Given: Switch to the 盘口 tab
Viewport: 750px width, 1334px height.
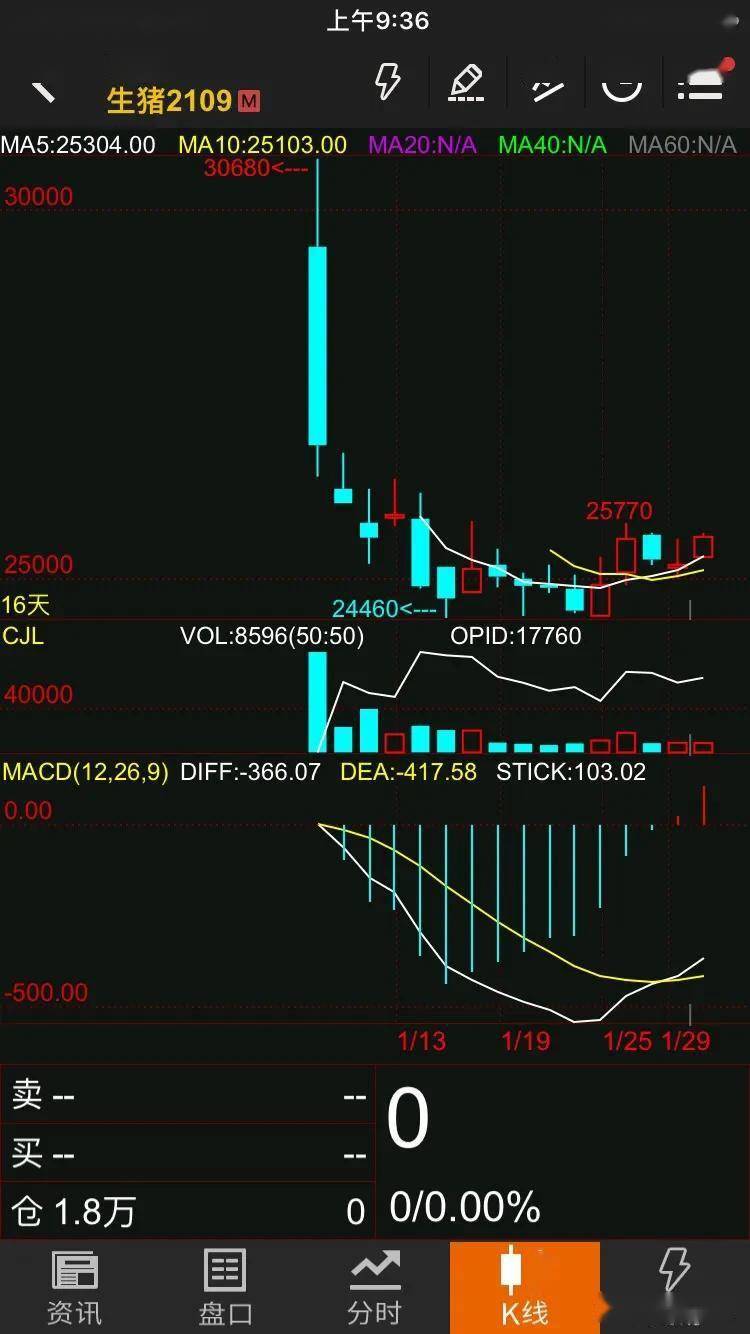Looking at the screenshot, I should tap(225, 1286).
